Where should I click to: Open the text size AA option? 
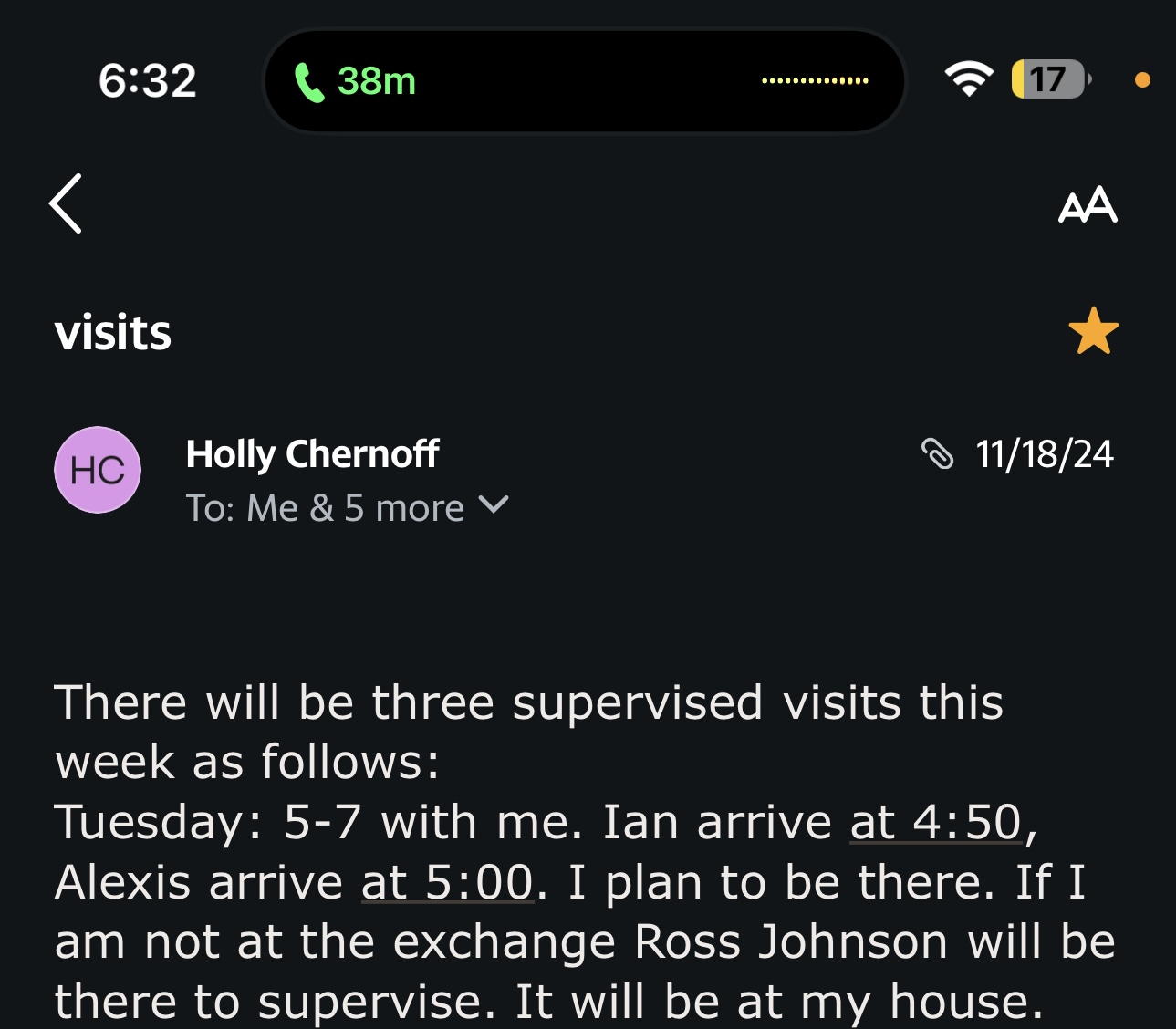coord(1088,205)
